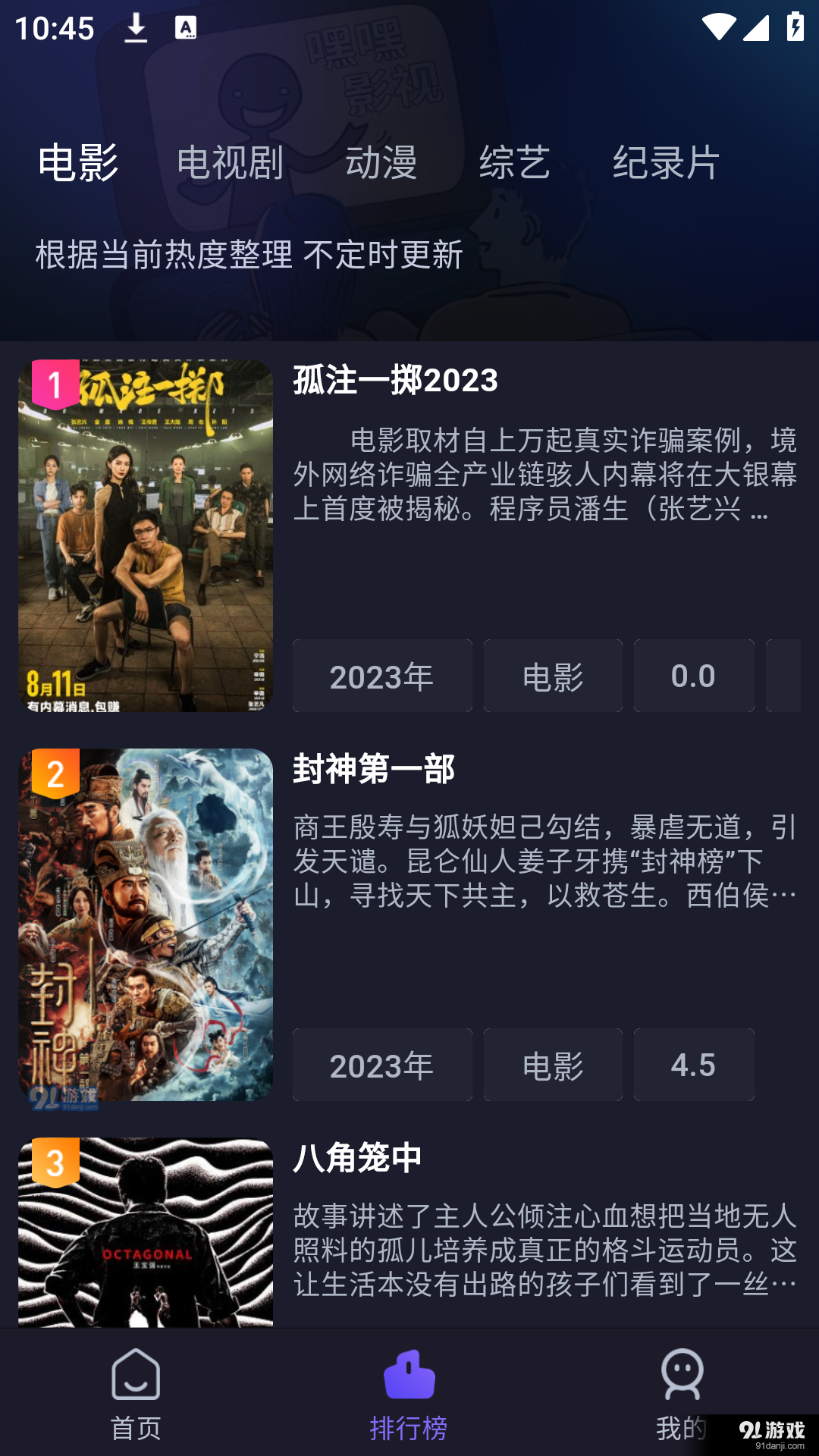The width and height of the screenshot is (819, 1456).
Task: Open the 综艺 category tab
Action: point(514,163)
